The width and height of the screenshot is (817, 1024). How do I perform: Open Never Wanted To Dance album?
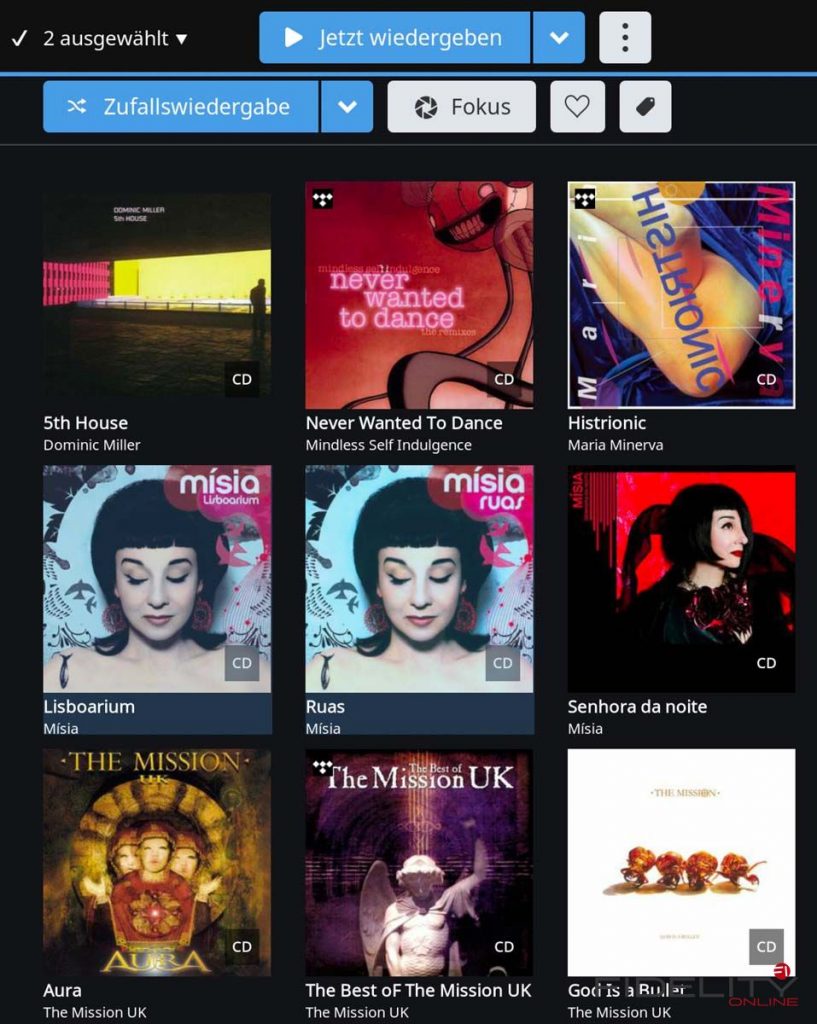click(x=419, y=295)
